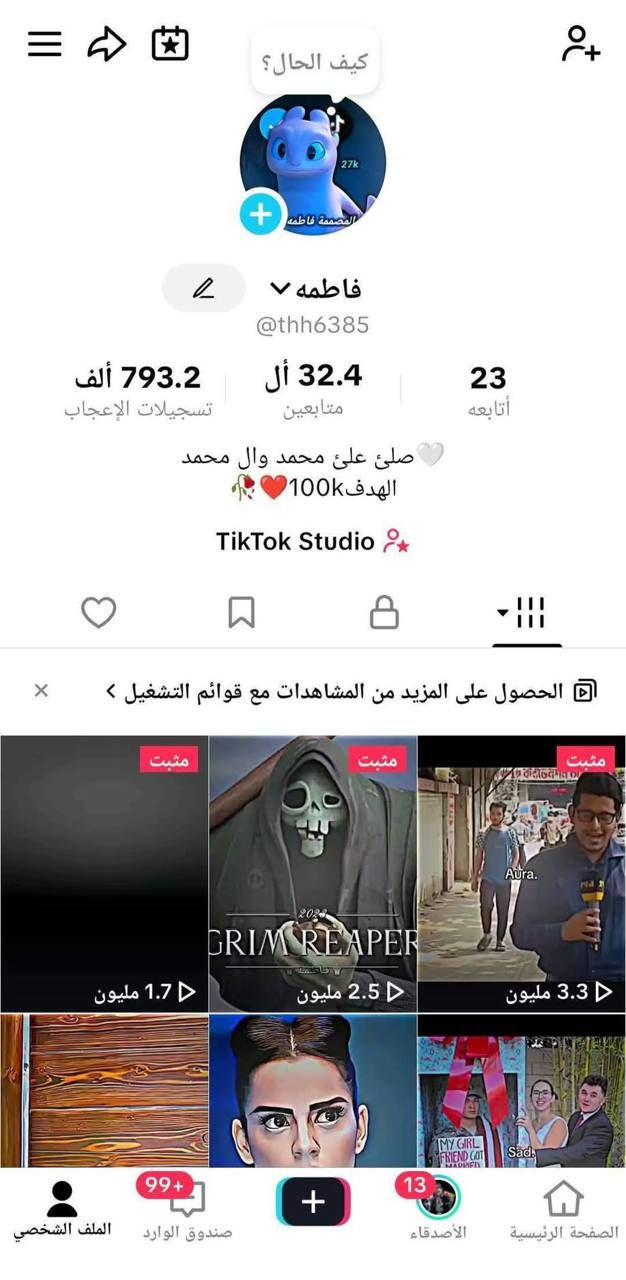Open the الأصدقاء friends tab
The image size is (626, 1280).
tap(438, 1208)
